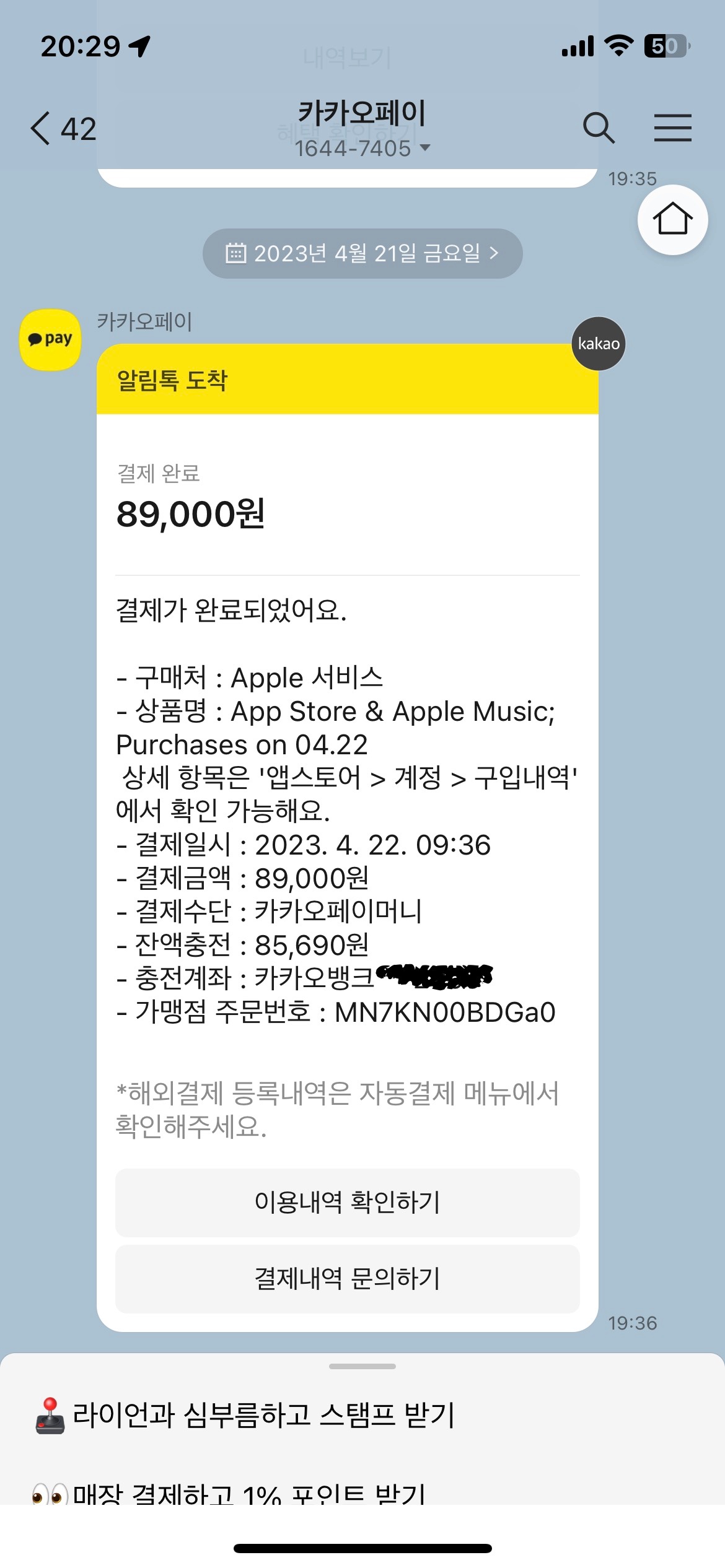Screen dimensions: 725x1568
Task: Tap 결제내역 문의하기 button
Action: (347, 1279)
